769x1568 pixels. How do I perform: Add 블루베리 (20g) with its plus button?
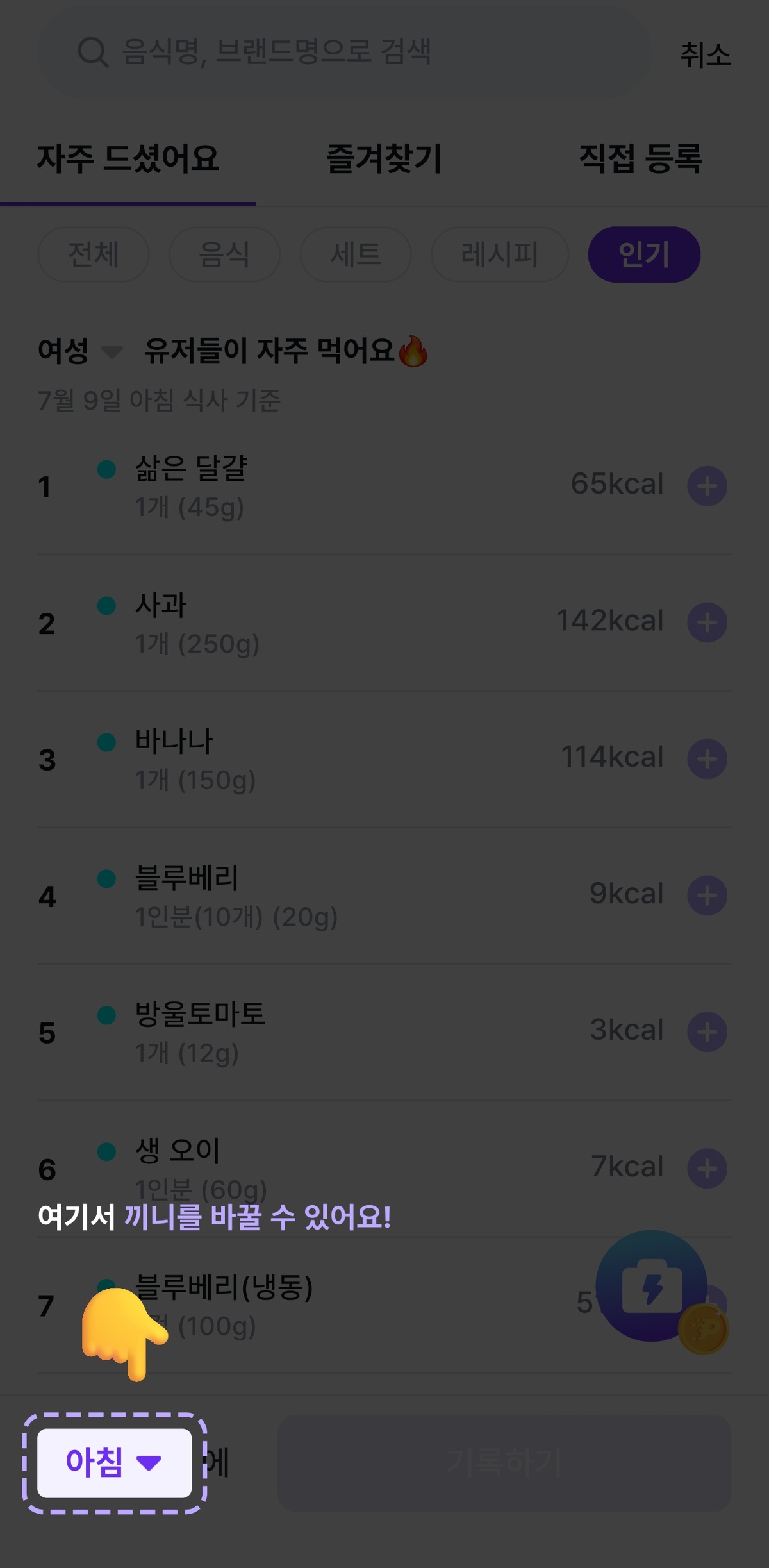(707, 896)
